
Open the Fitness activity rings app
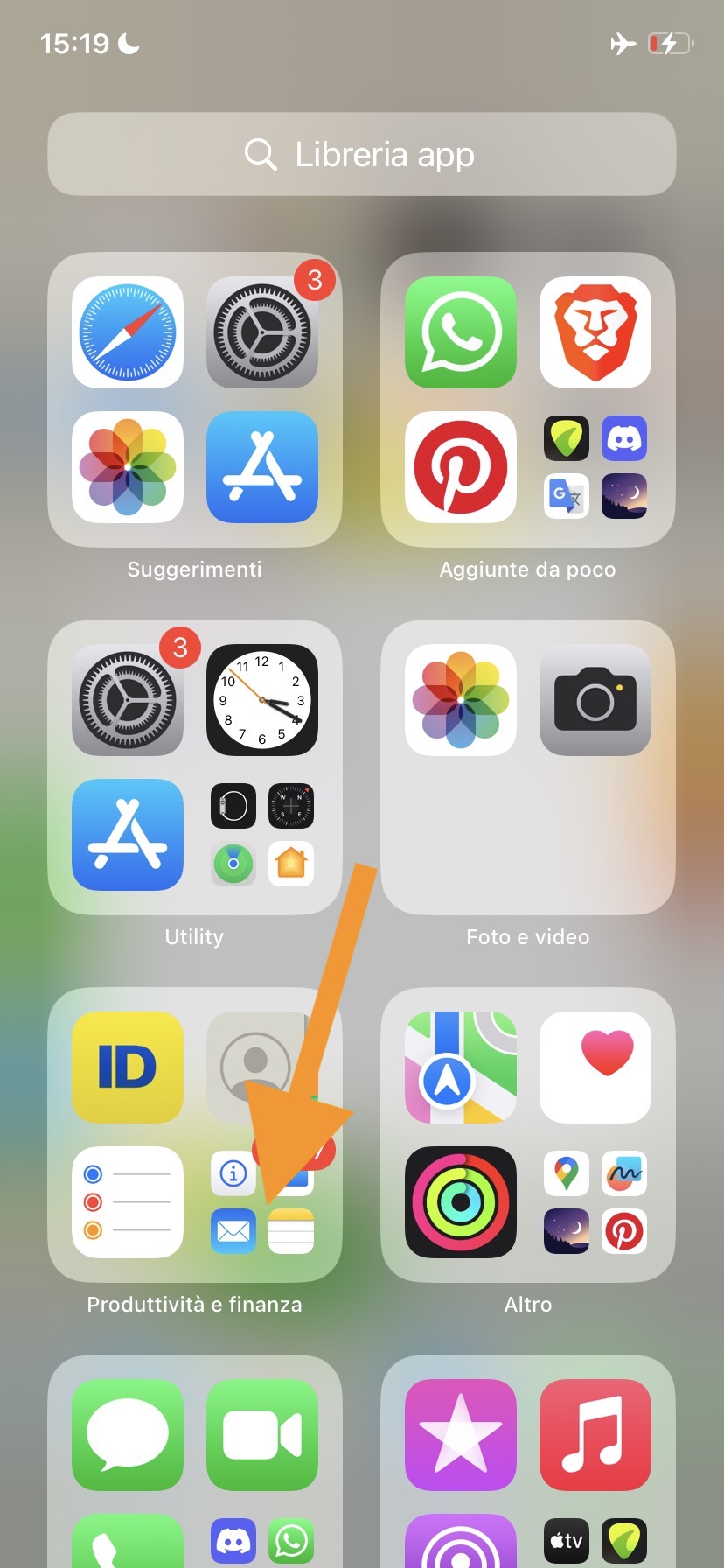pos(461,1202)
